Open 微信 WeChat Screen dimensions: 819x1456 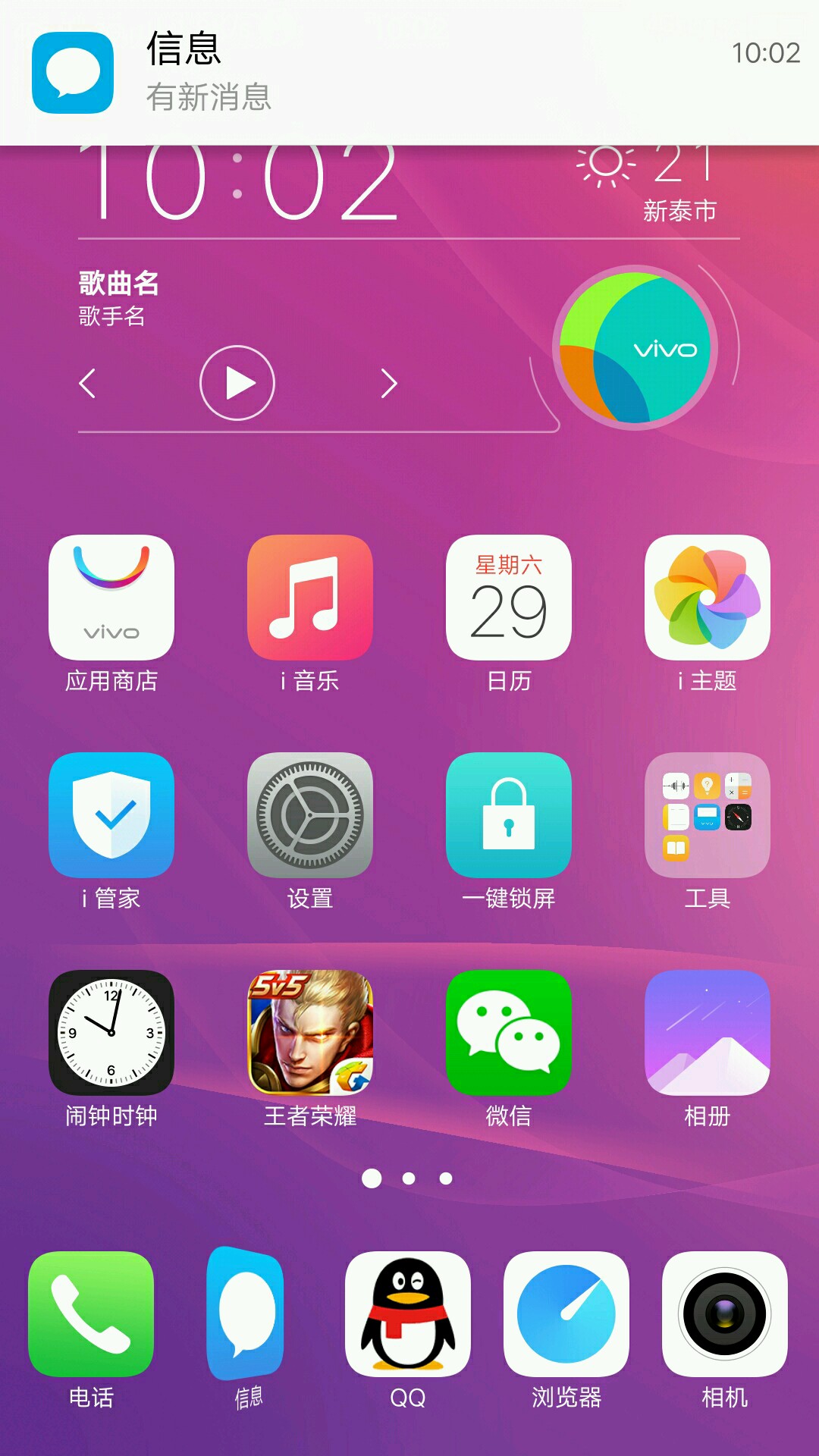pyautogui.click(x=509, y=1033)
